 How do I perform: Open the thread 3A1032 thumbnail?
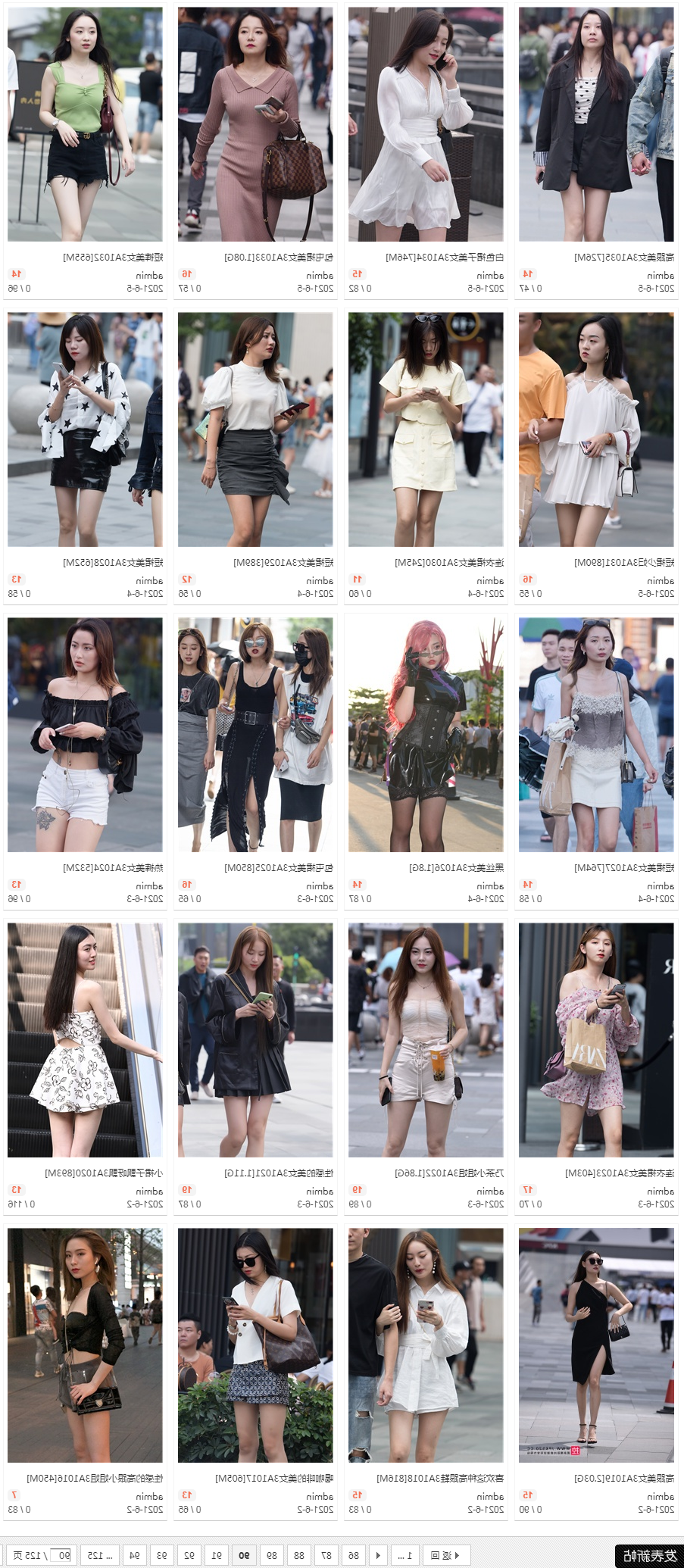pyautogui.click(x=85, y=125)
